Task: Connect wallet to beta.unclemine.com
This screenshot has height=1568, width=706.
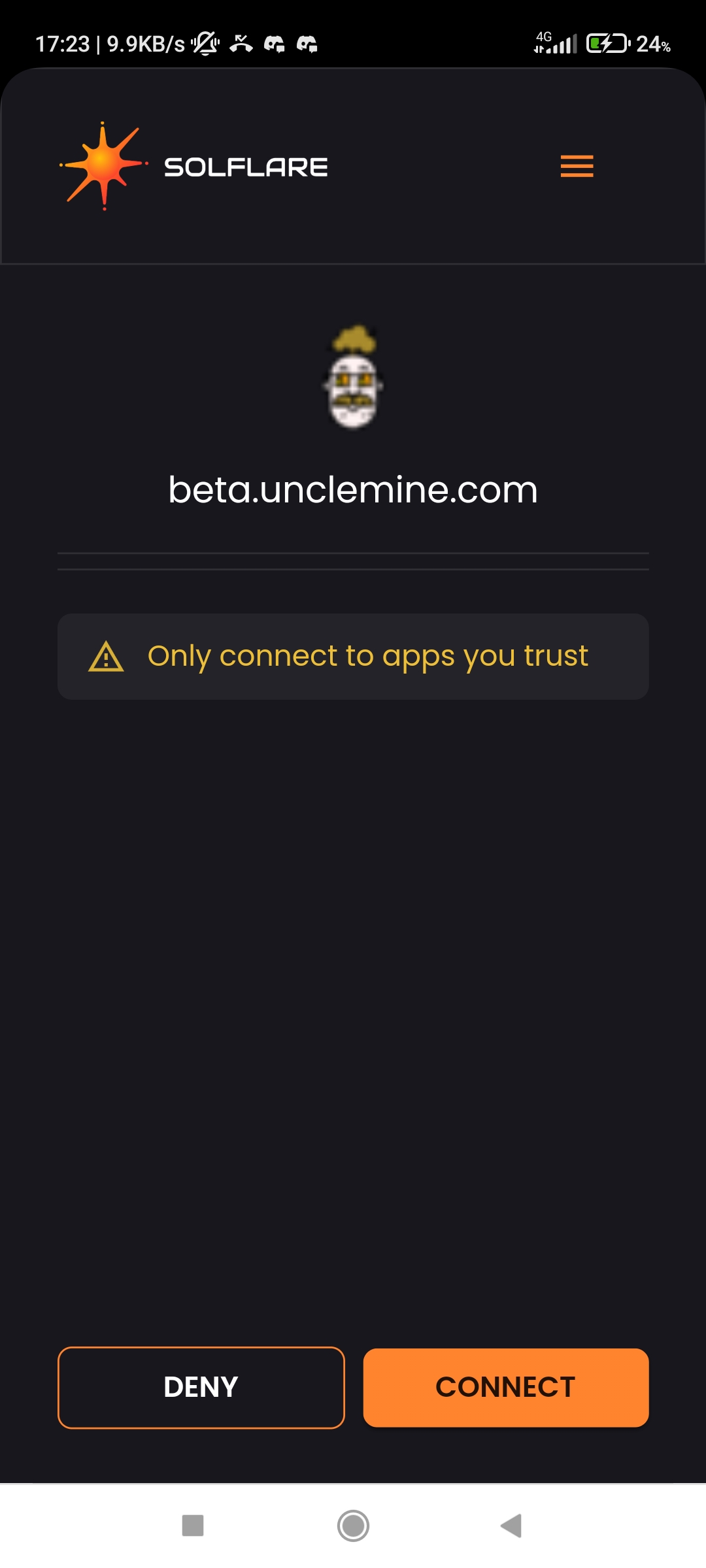Action: tap(506, 1388)
